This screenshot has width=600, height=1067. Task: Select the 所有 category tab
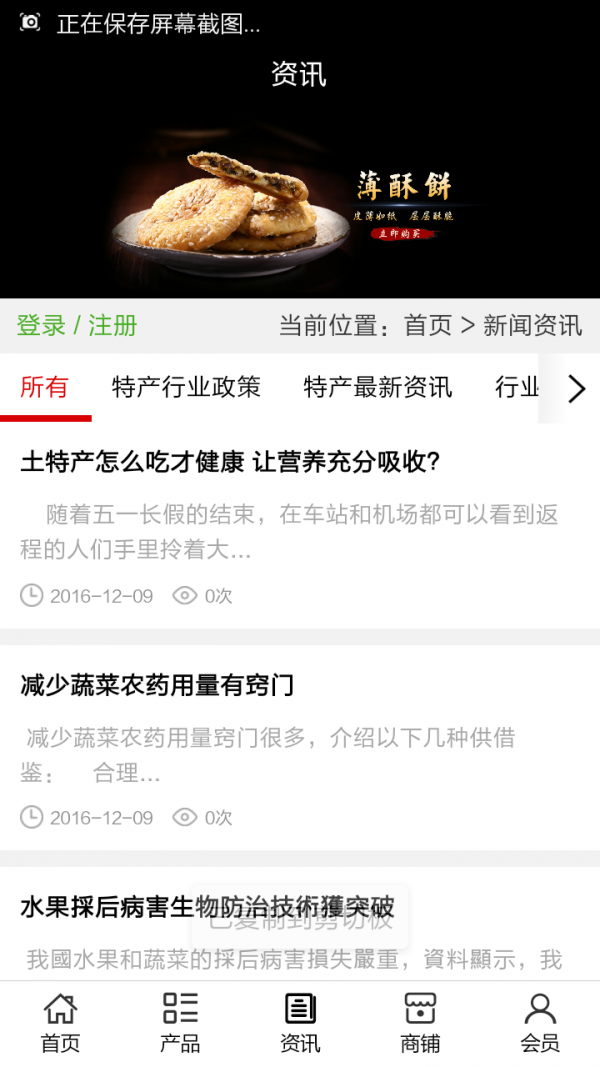point(45,387)
